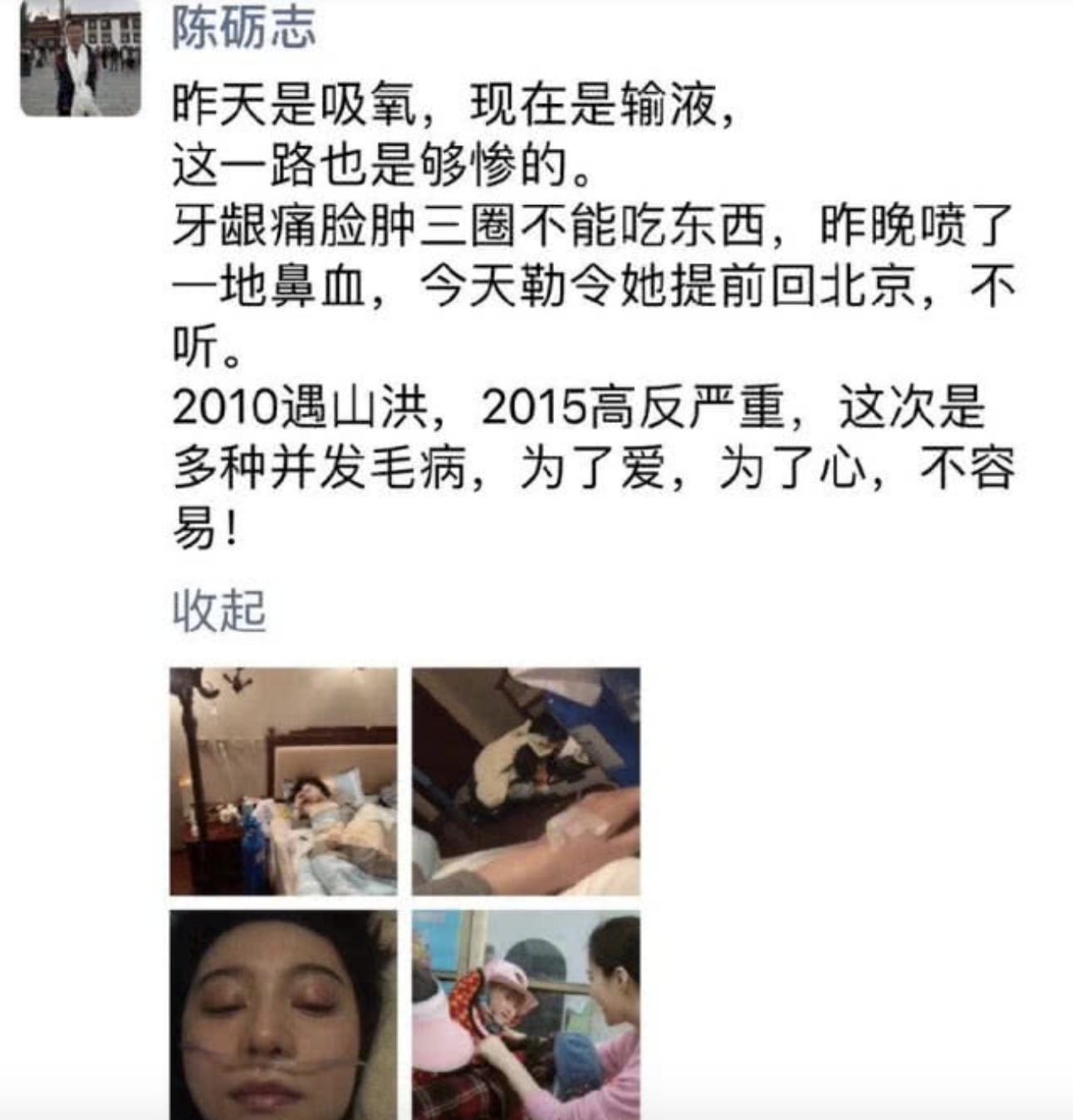Open the photo of woman lying in bed
The height and width of the screenshot is (1120, 1073).
point(283,781)
